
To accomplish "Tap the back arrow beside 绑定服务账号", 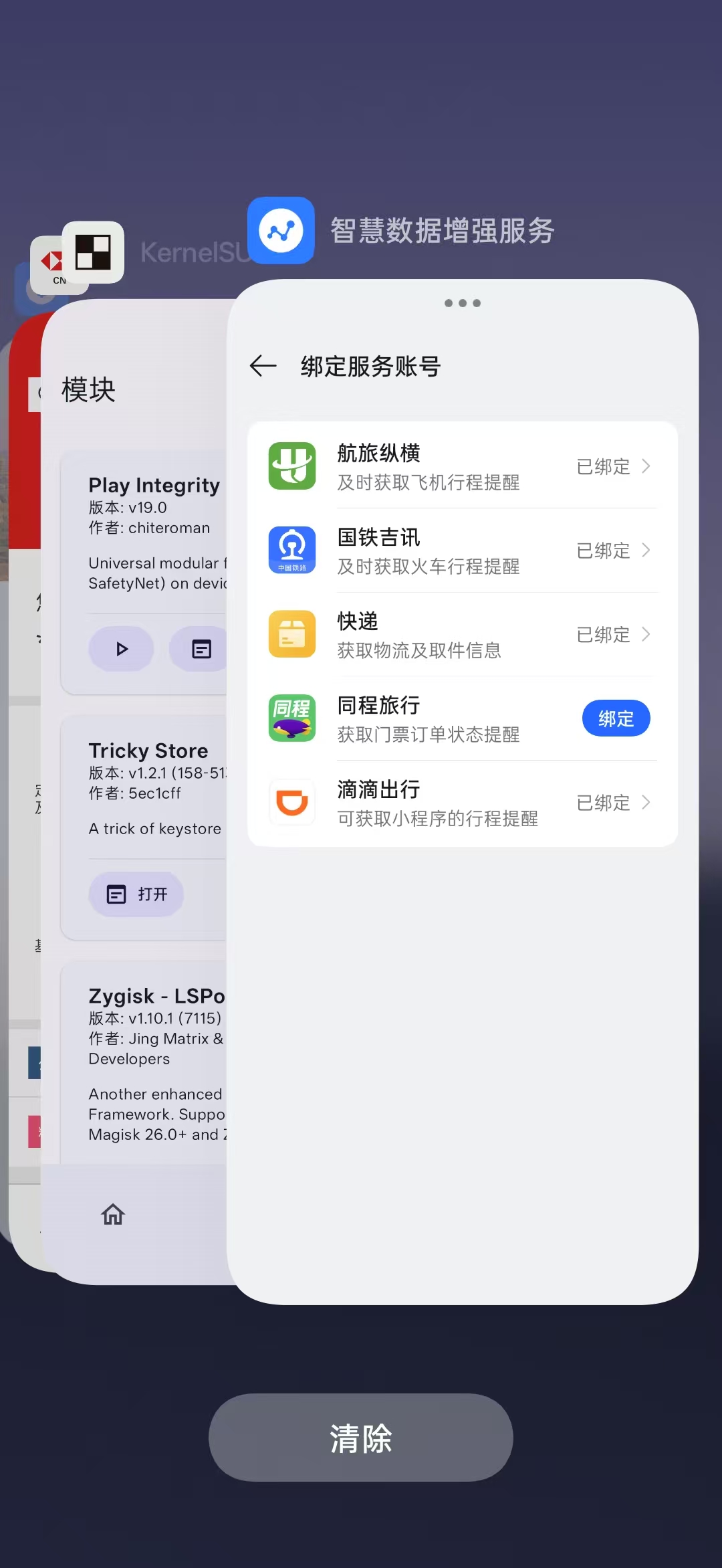I will click(x=263, y=365).
